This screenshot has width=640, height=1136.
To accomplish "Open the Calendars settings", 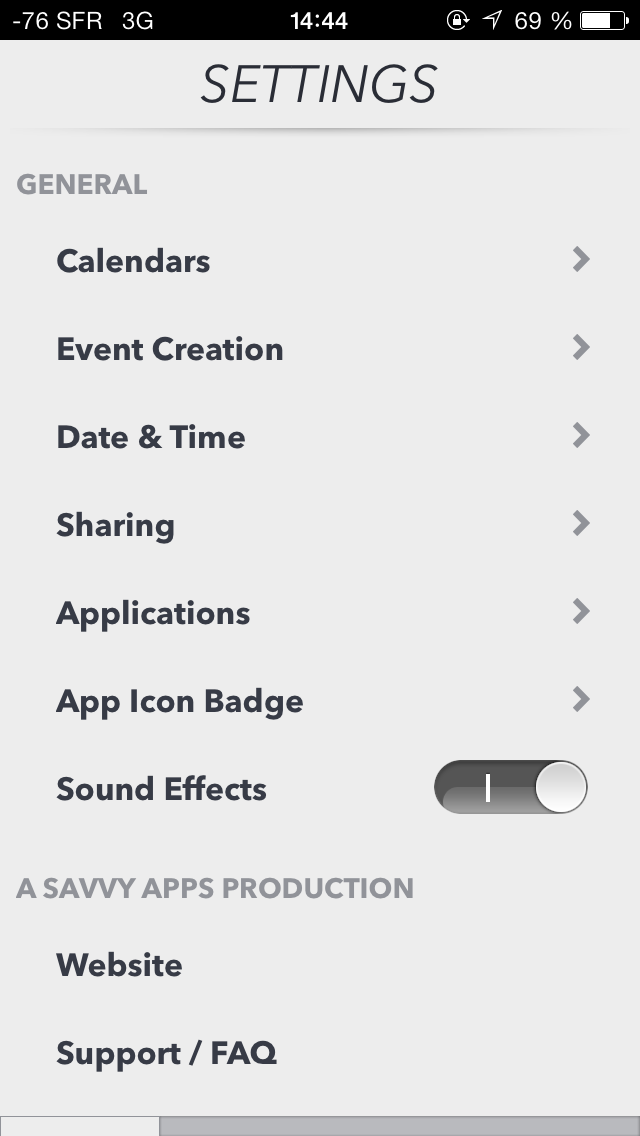I will click(x=320, y=261).
